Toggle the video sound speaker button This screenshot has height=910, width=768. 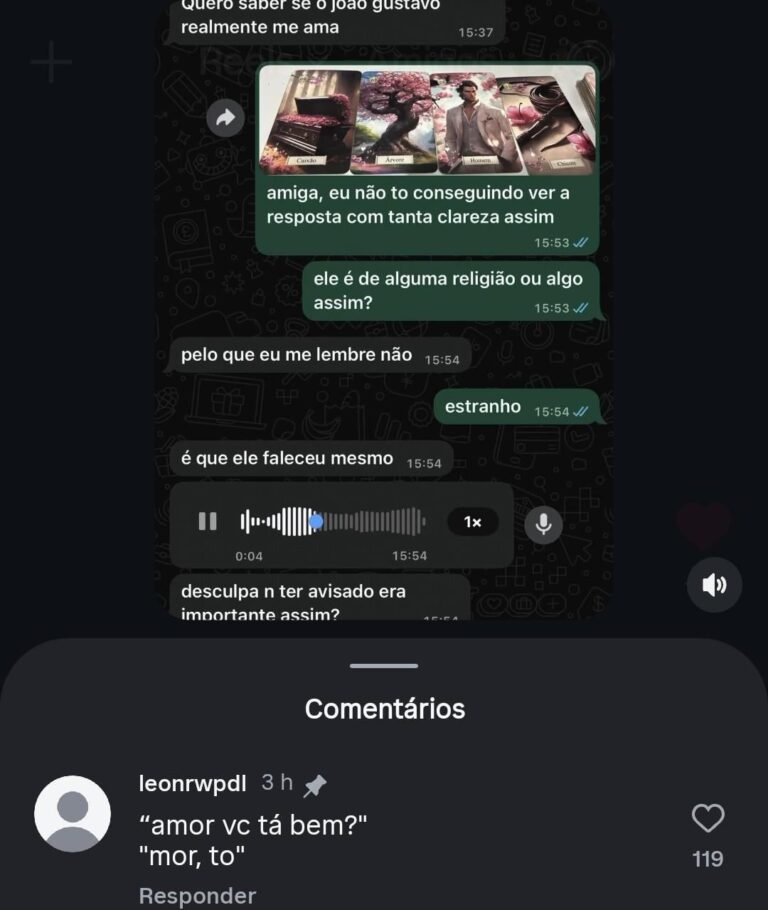(714, 585)
